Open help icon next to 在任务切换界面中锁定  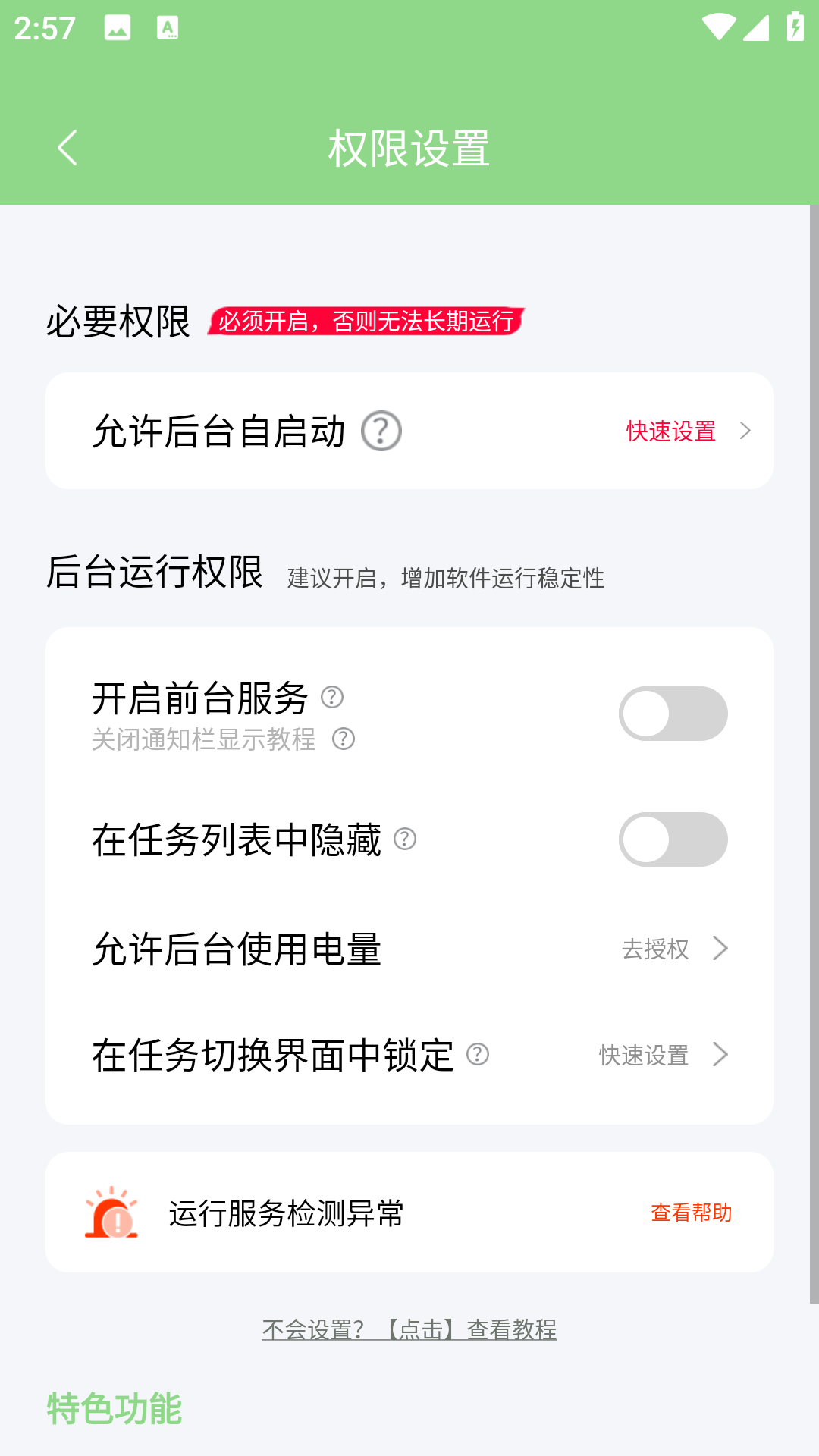tap(478, 1053)
